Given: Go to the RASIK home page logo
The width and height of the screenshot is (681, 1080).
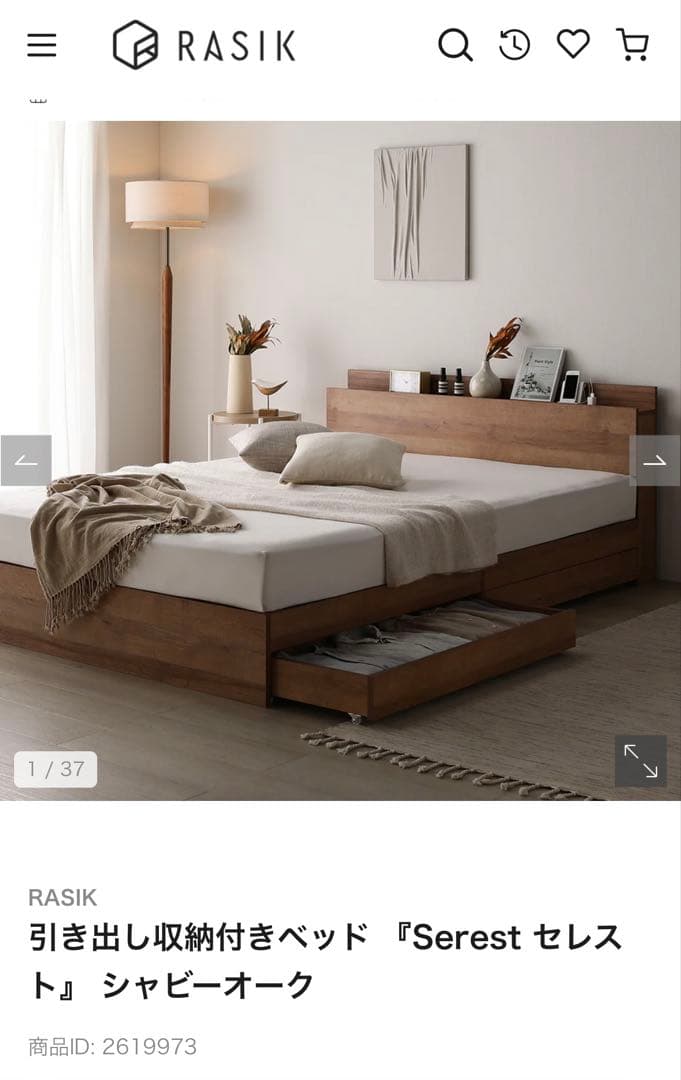Looking at the screenshot, I should click(x=204, y=45).
